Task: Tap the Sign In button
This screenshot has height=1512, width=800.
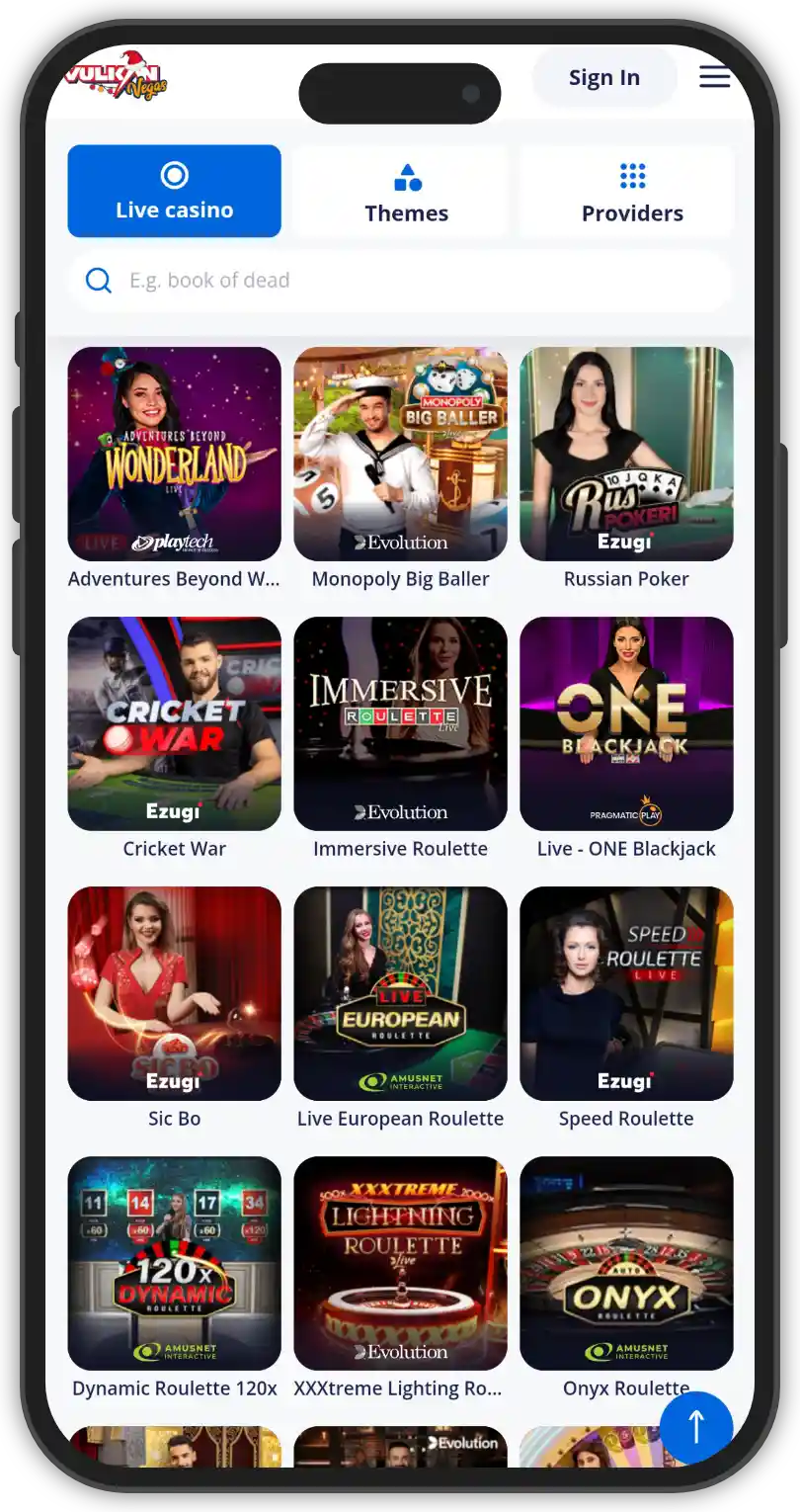Action: coord(603,77)
